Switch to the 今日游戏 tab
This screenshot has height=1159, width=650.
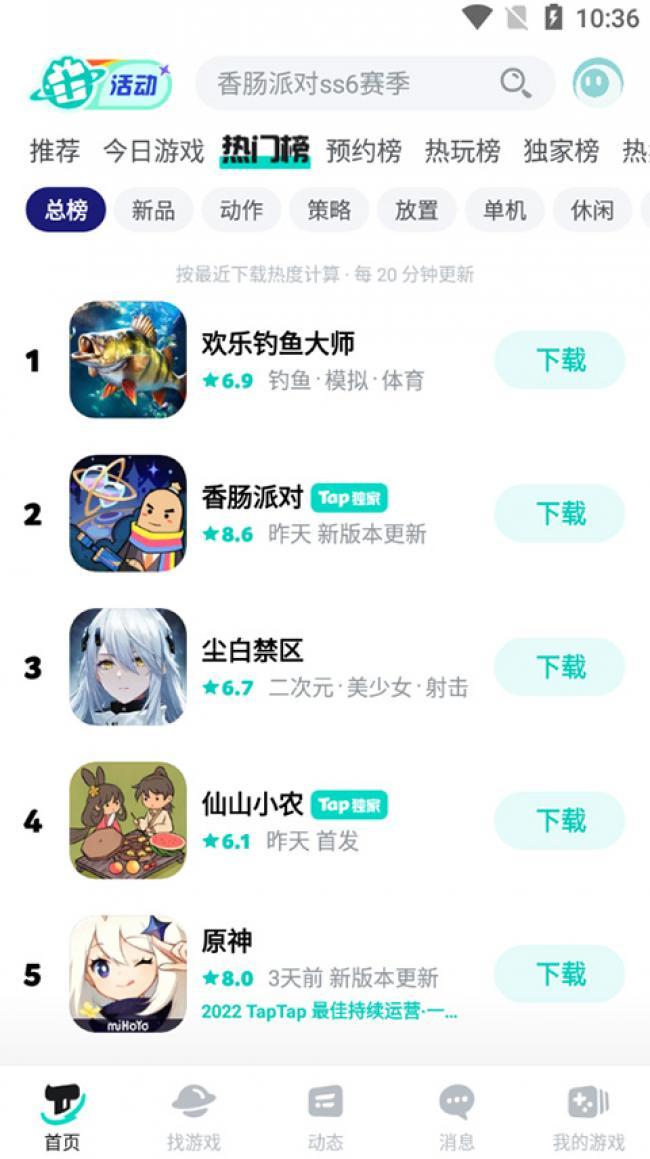pyautogui.click(x=153, y=151)
